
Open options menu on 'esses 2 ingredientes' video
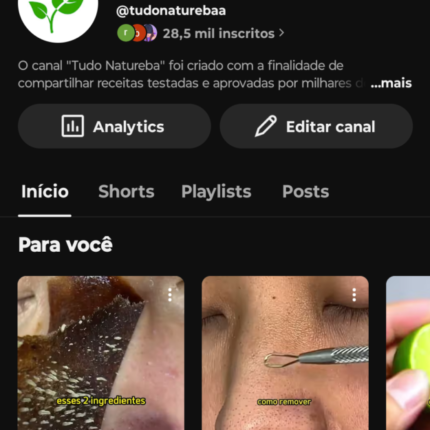[x=170, y=295]
